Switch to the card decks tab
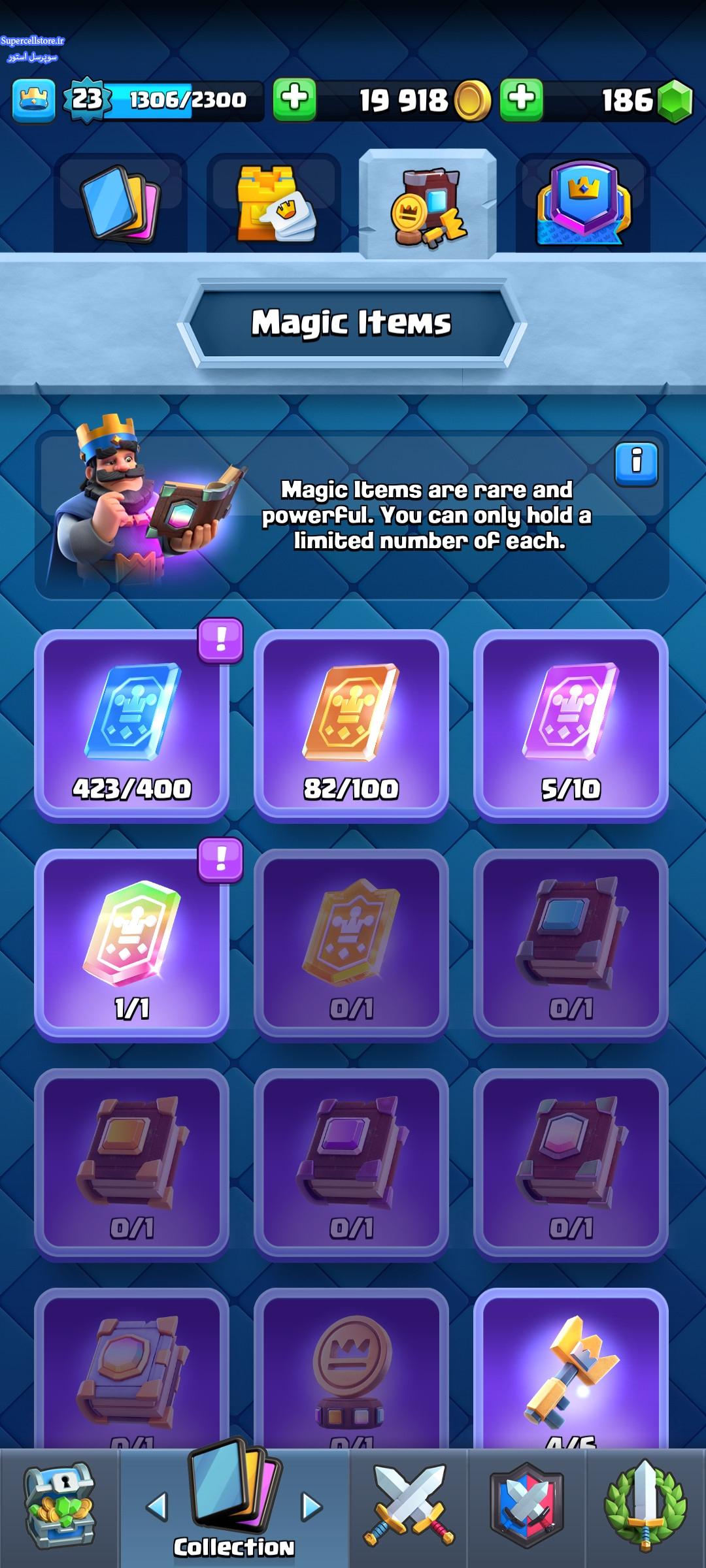Viewport: 706px width, 1568px height. tap(121, 203)
